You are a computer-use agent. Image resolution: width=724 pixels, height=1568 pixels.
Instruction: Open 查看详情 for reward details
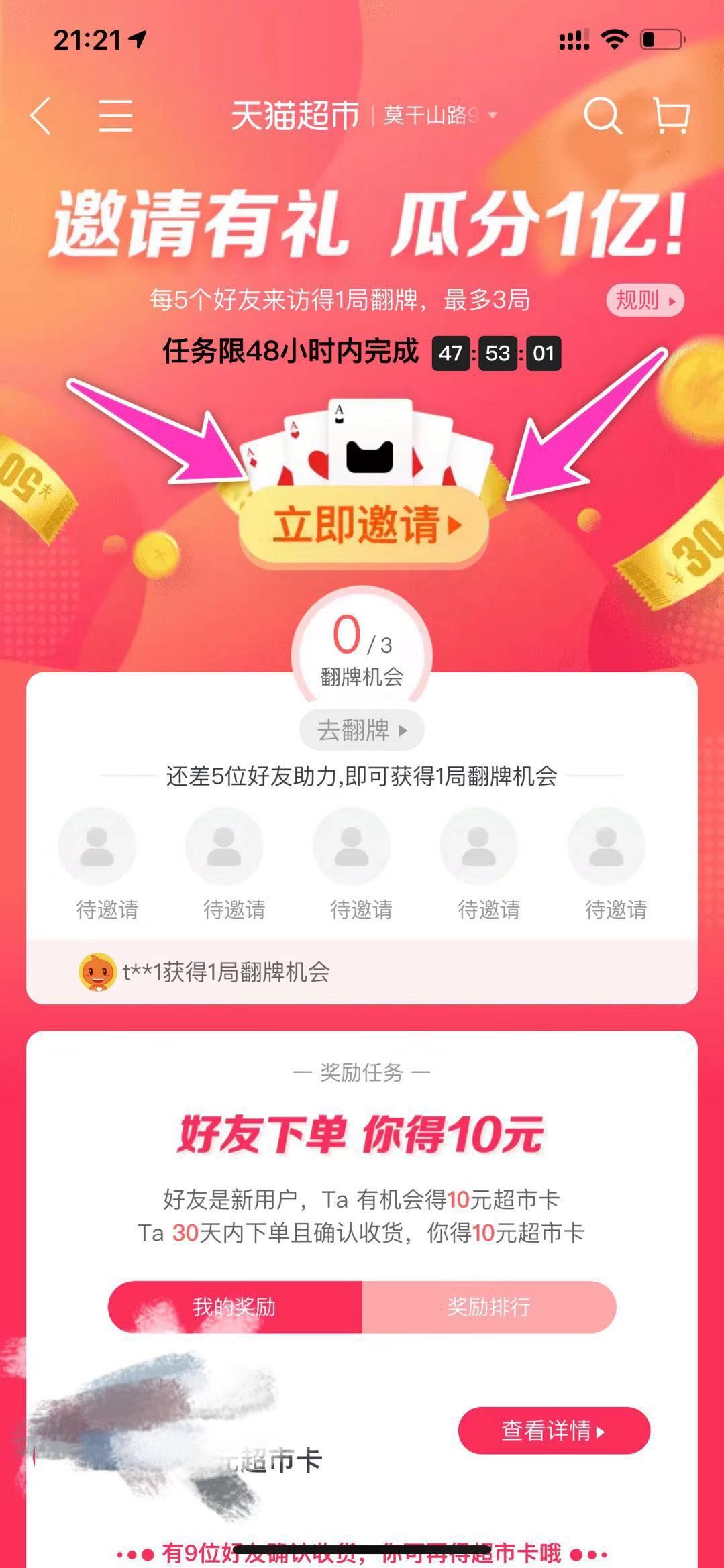[554, 1431]
